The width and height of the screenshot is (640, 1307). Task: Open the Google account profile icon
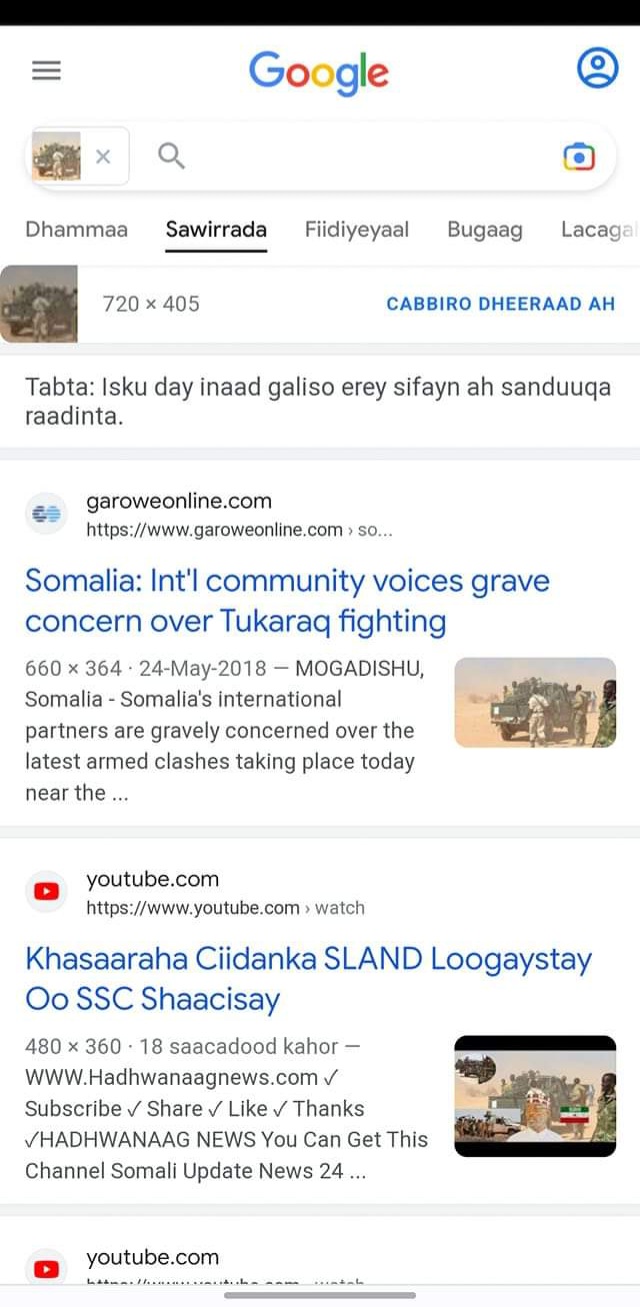point(597,69)
